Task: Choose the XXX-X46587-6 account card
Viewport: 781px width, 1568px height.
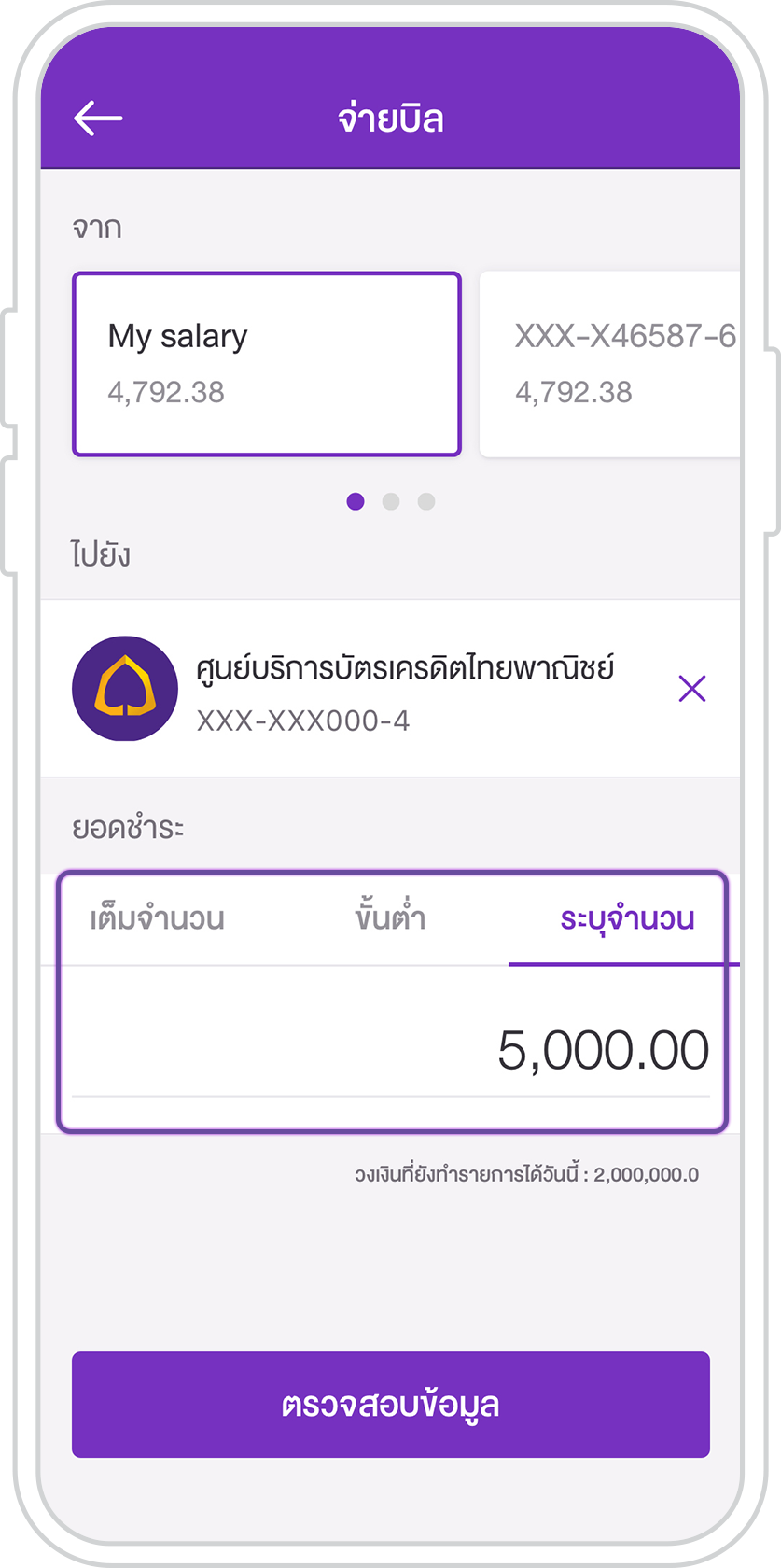Action: (611, 364)
